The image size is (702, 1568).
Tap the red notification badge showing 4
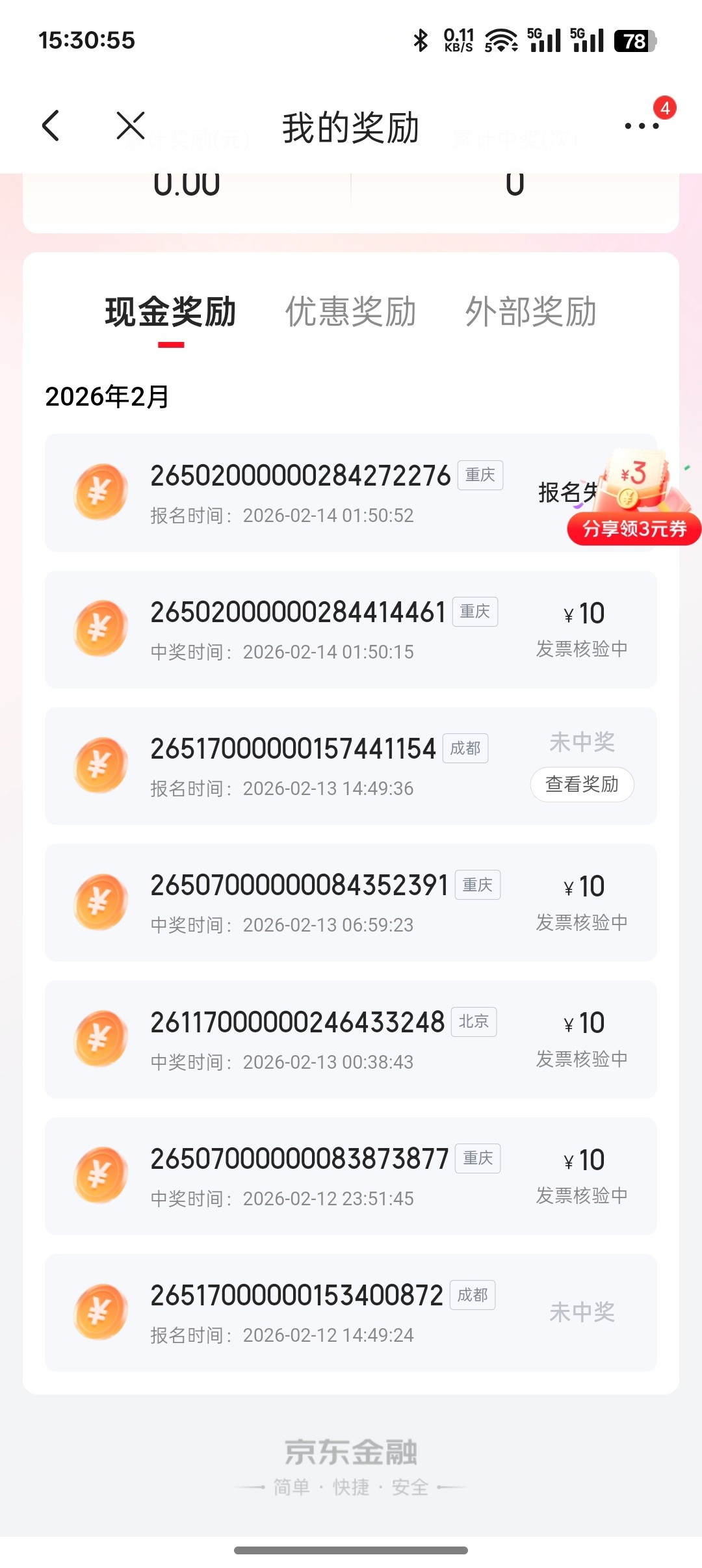pos(664,109)
